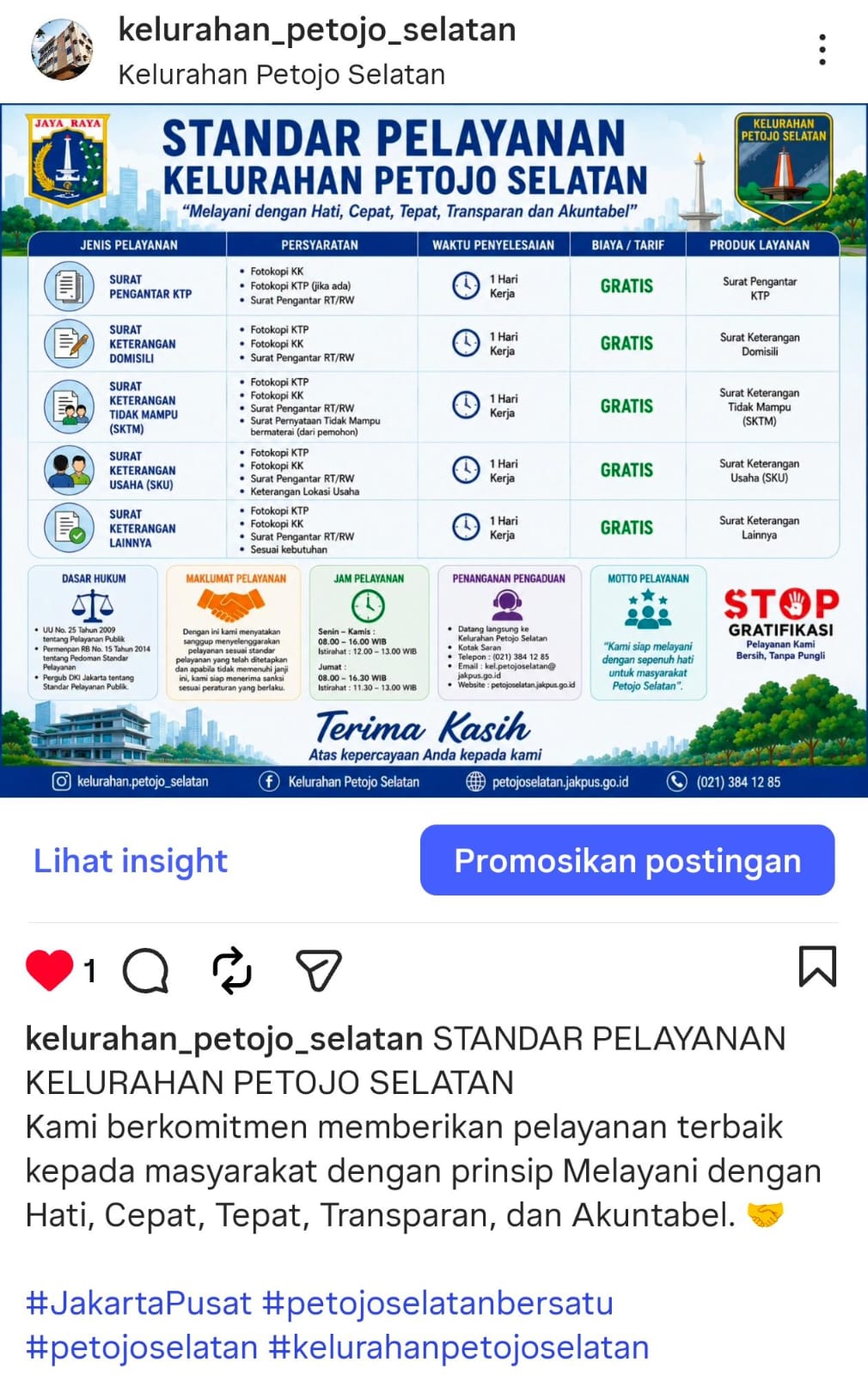Open kelurahan_petojo_selatan profile picture
This screenshot has height=1375, width=868.
(x=63, y=51)
